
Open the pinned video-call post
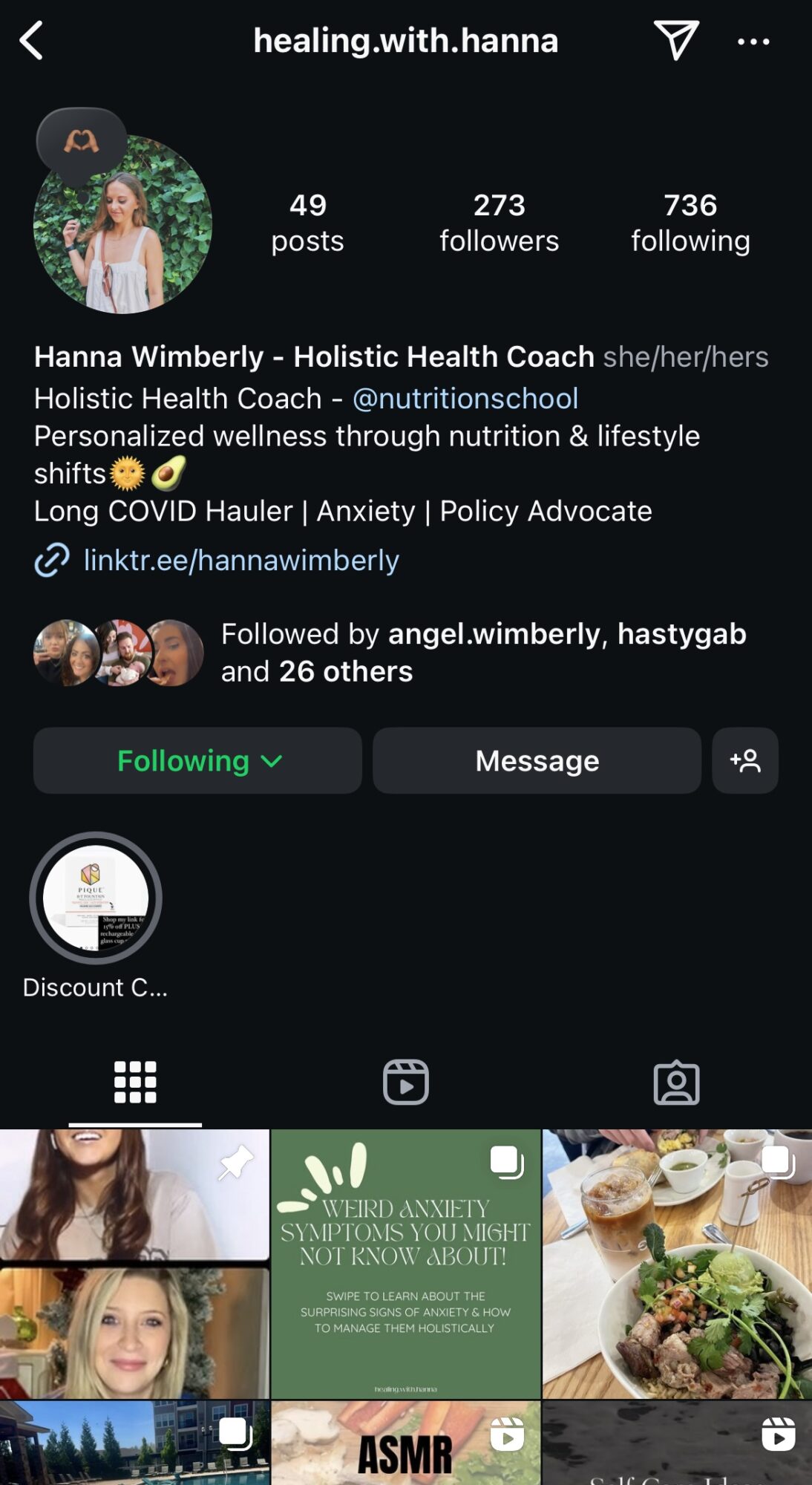click(134, 1264)
